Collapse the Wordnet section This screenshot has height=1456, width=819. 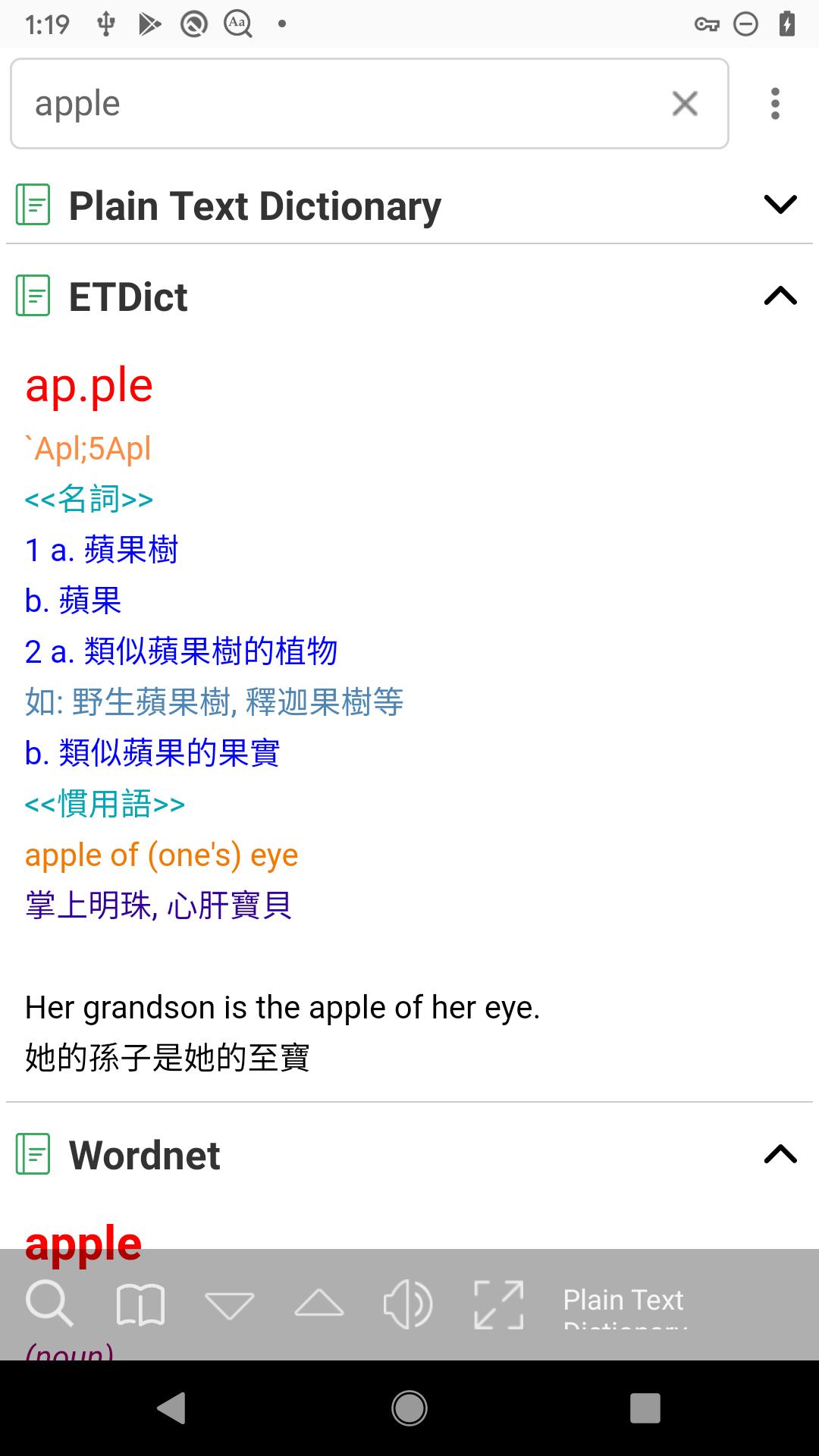[780, 1154]
